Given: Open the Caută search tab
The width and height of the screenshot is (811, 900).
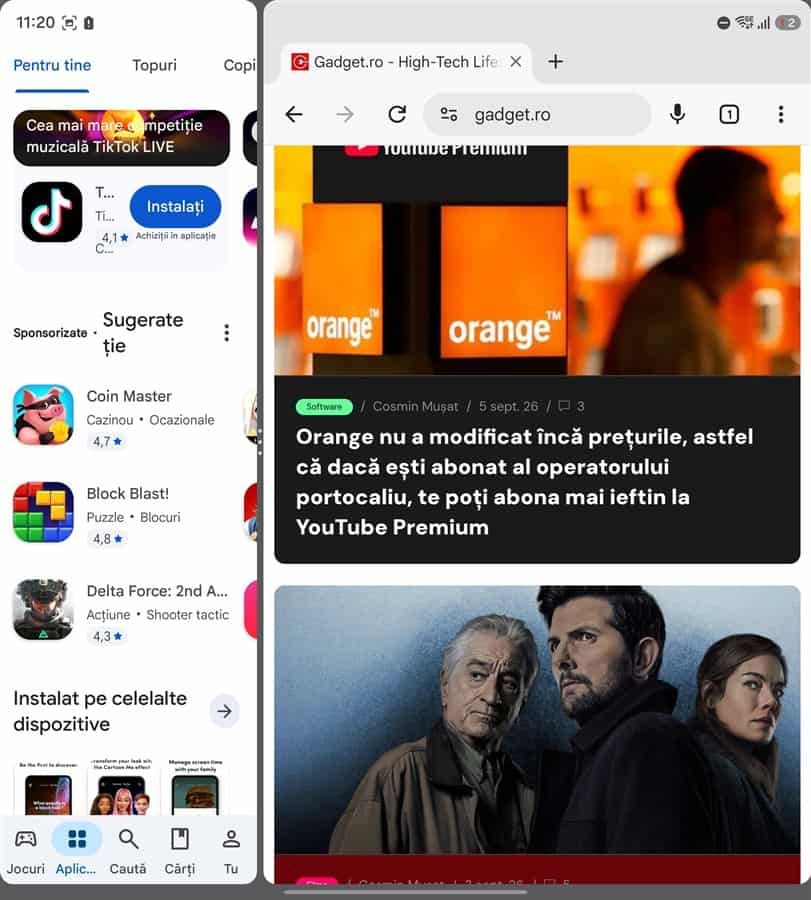Looking at the screenshot, I should tap(128, 852).
